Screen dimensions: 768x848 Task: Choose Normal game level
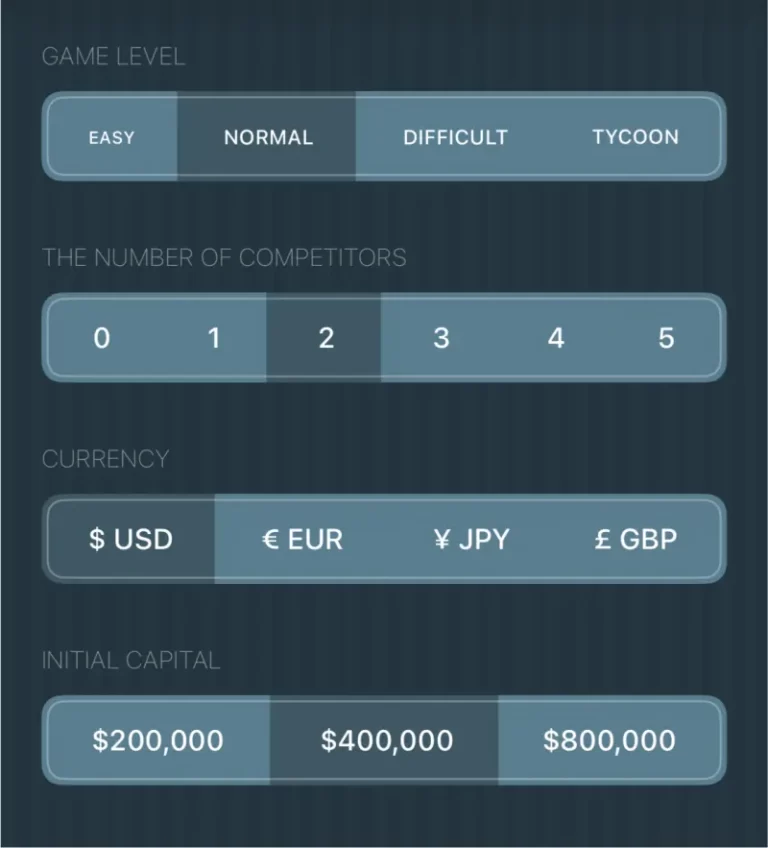pos(268,137)
